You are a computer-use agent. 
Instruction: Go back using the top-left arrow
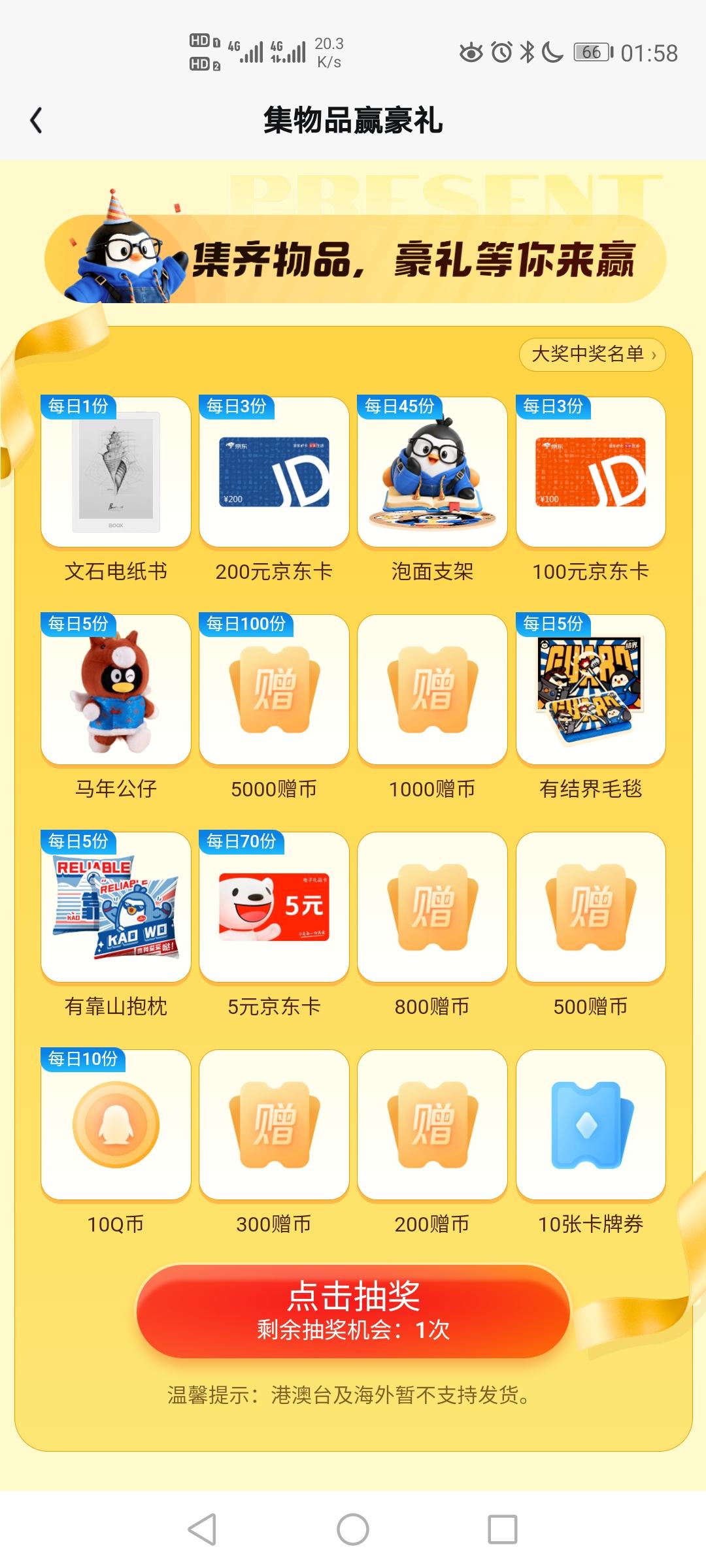[x=37, y=121]
